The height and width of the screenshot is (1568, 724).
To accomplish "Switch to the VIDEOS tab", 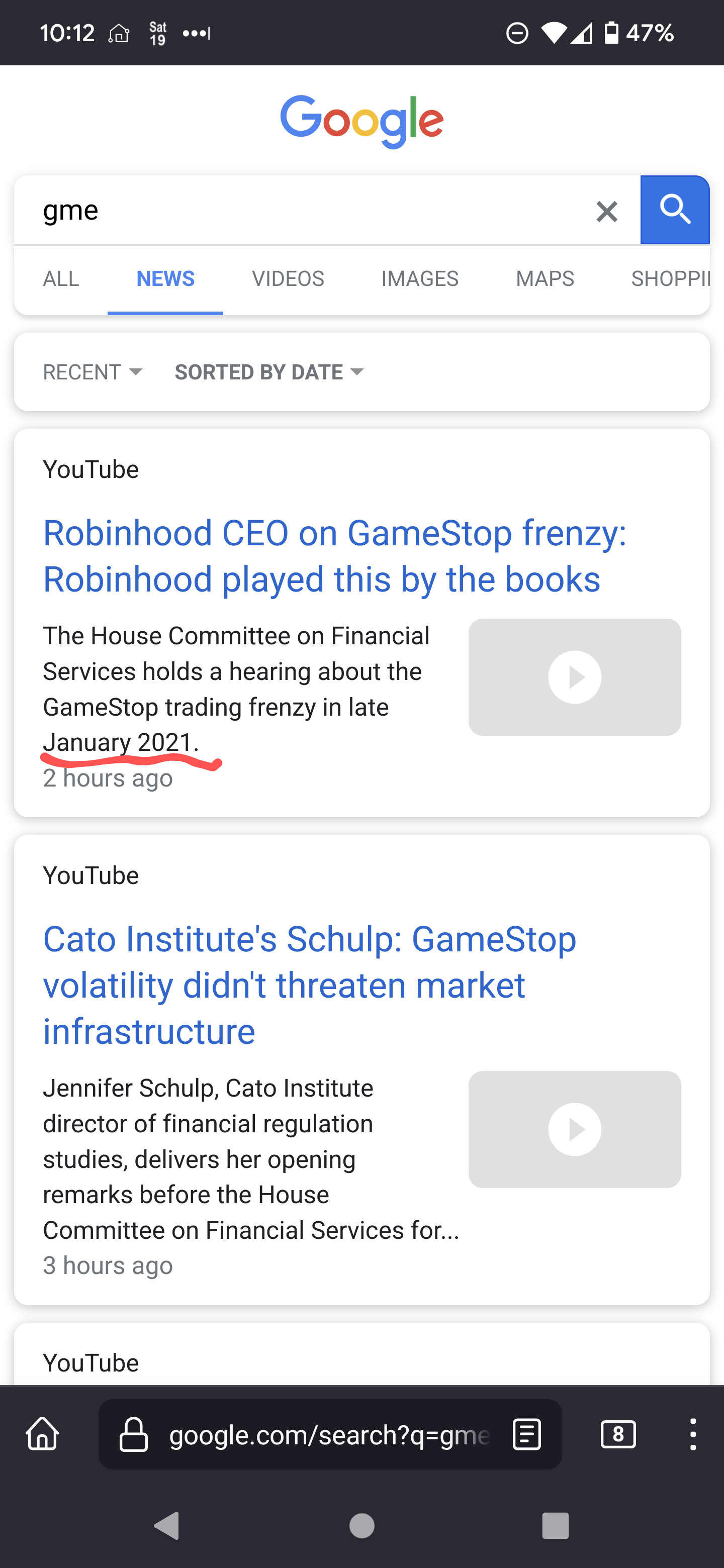I will point(288,278).
